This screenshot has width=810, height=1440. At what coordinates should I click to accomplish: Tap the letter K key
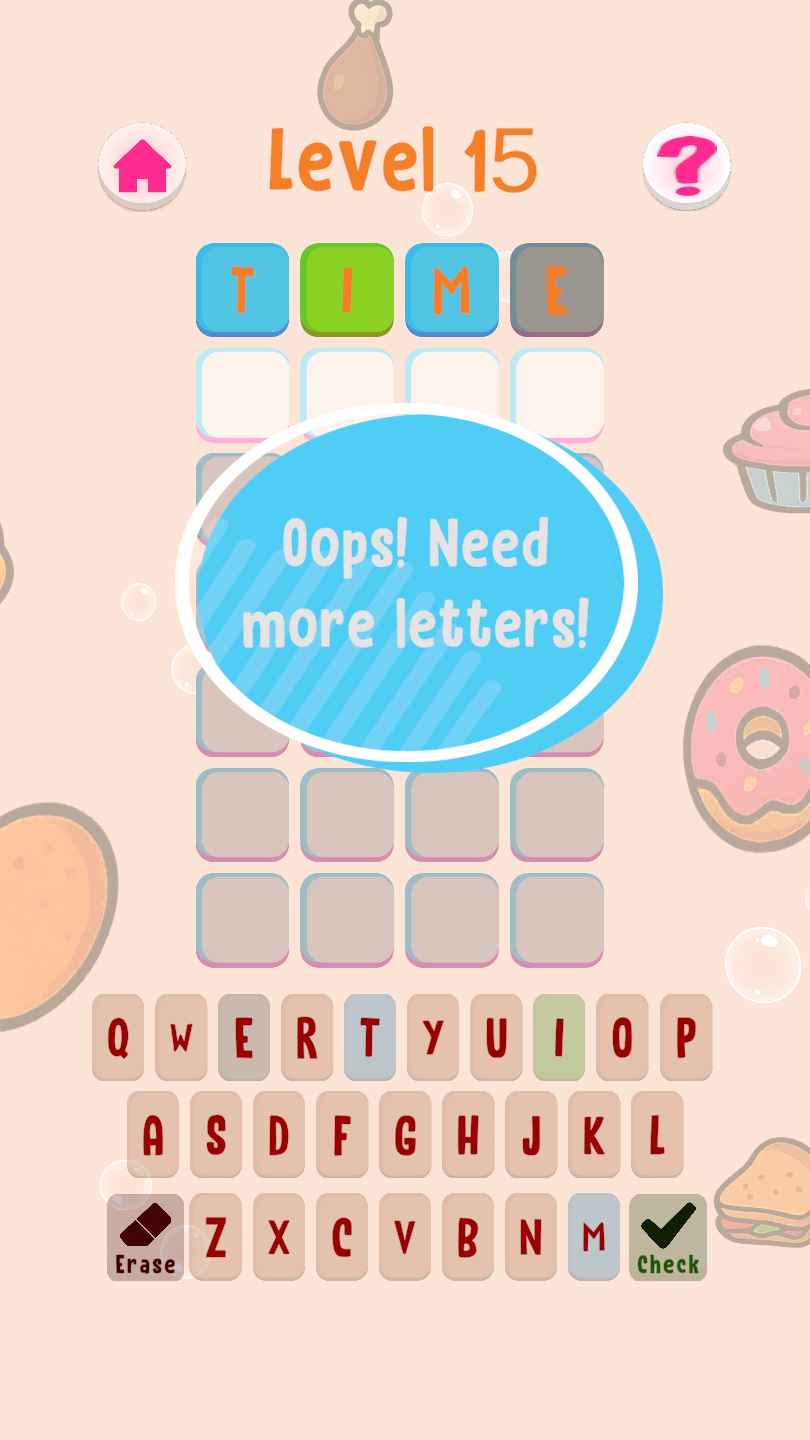[x=594, y=1135]
